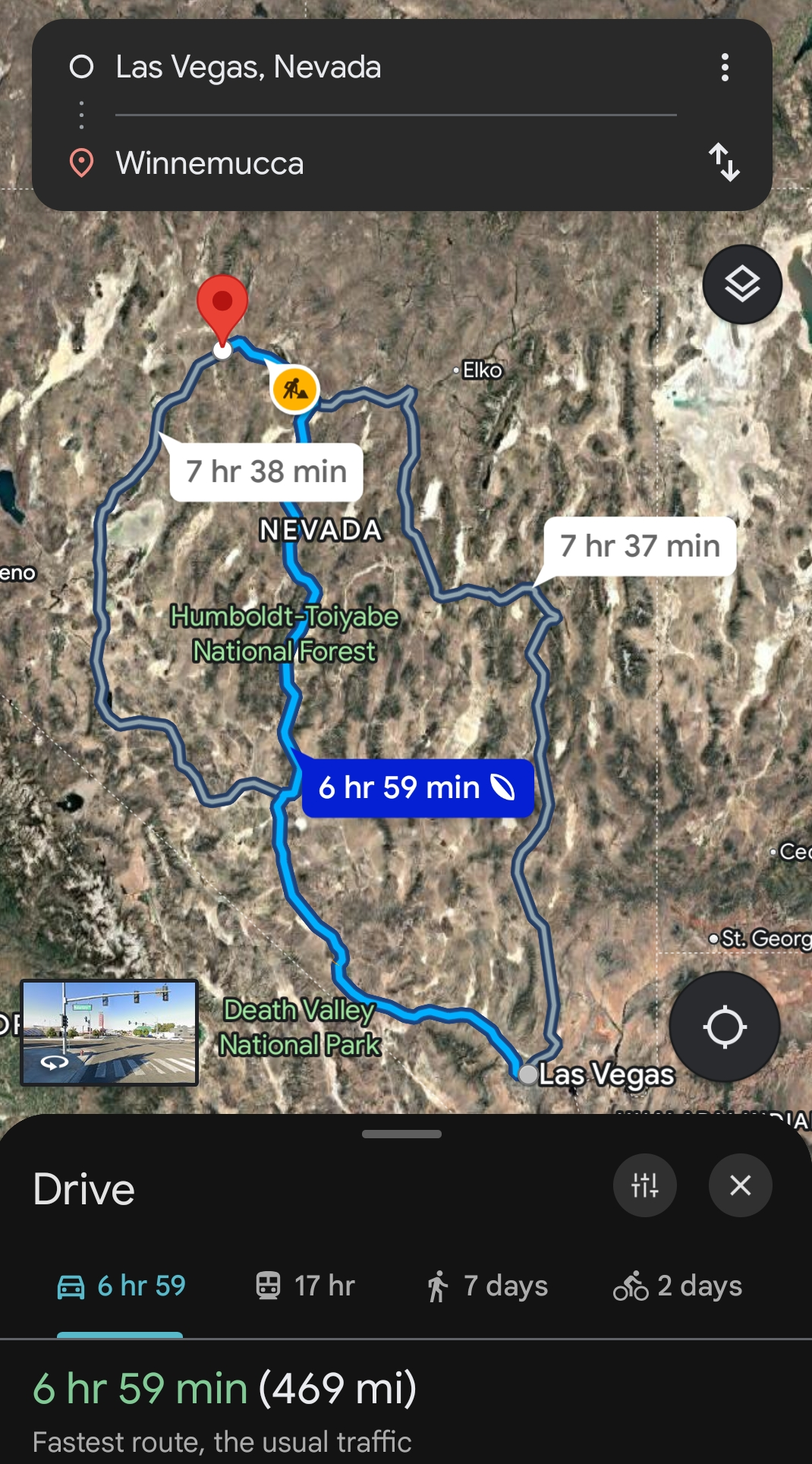812x1464 pixels.
Task: Open route options filter
Action: tap(645, 1185)
